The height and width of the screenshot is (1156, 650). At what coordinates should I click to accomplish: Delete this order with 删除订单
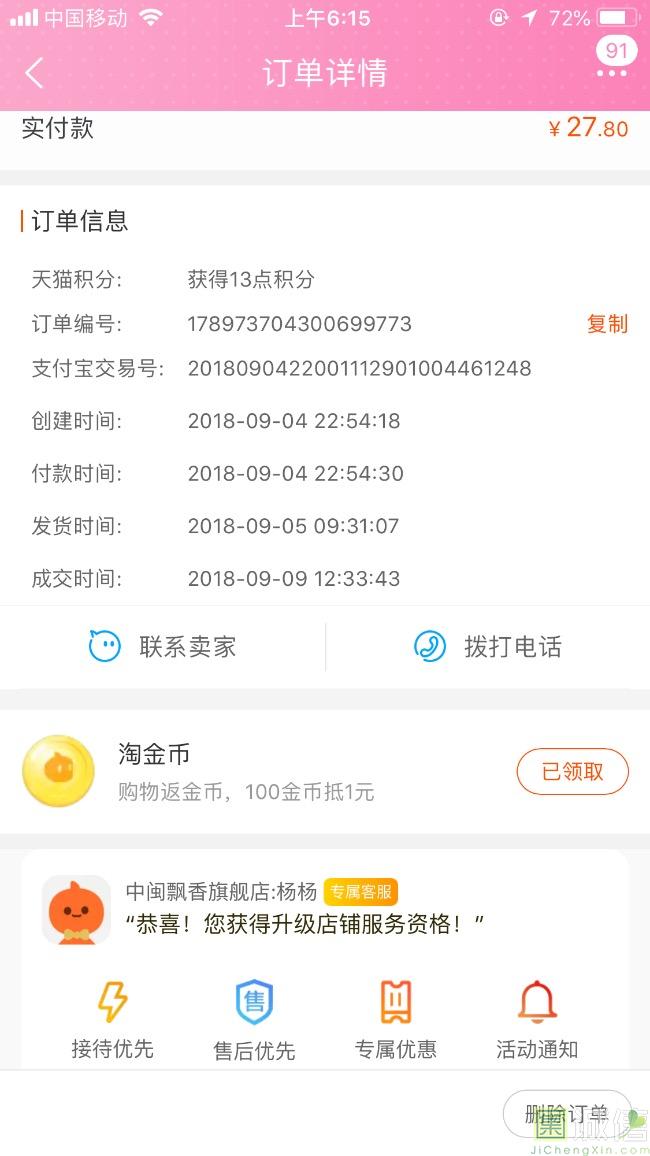[566, 1114]
